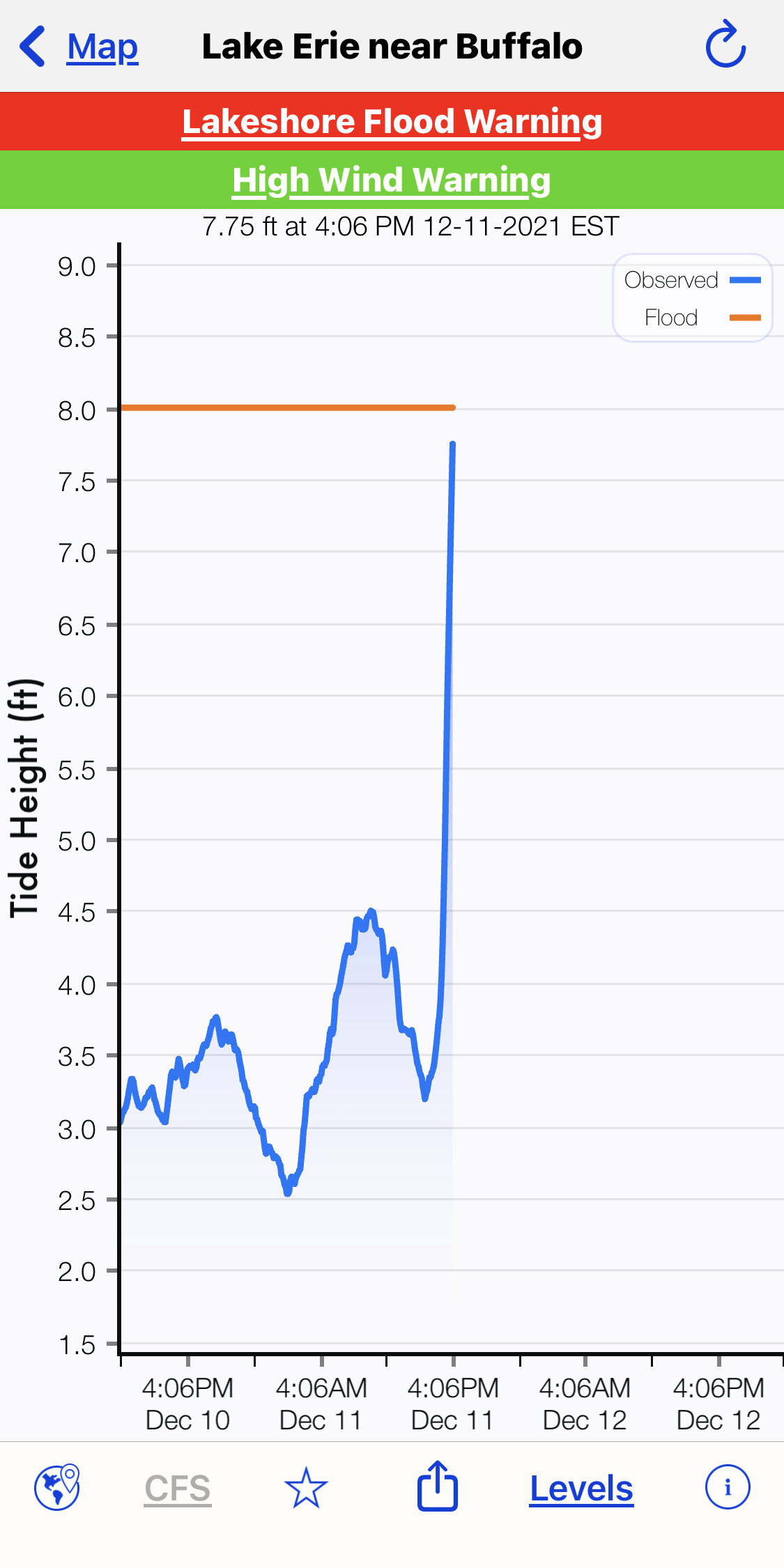Image resolution: width=784 pixels, height=1568 pixels.
Task: Open the High Wind Warning alert
Action: pyautogui.click(x=392, y=180)
